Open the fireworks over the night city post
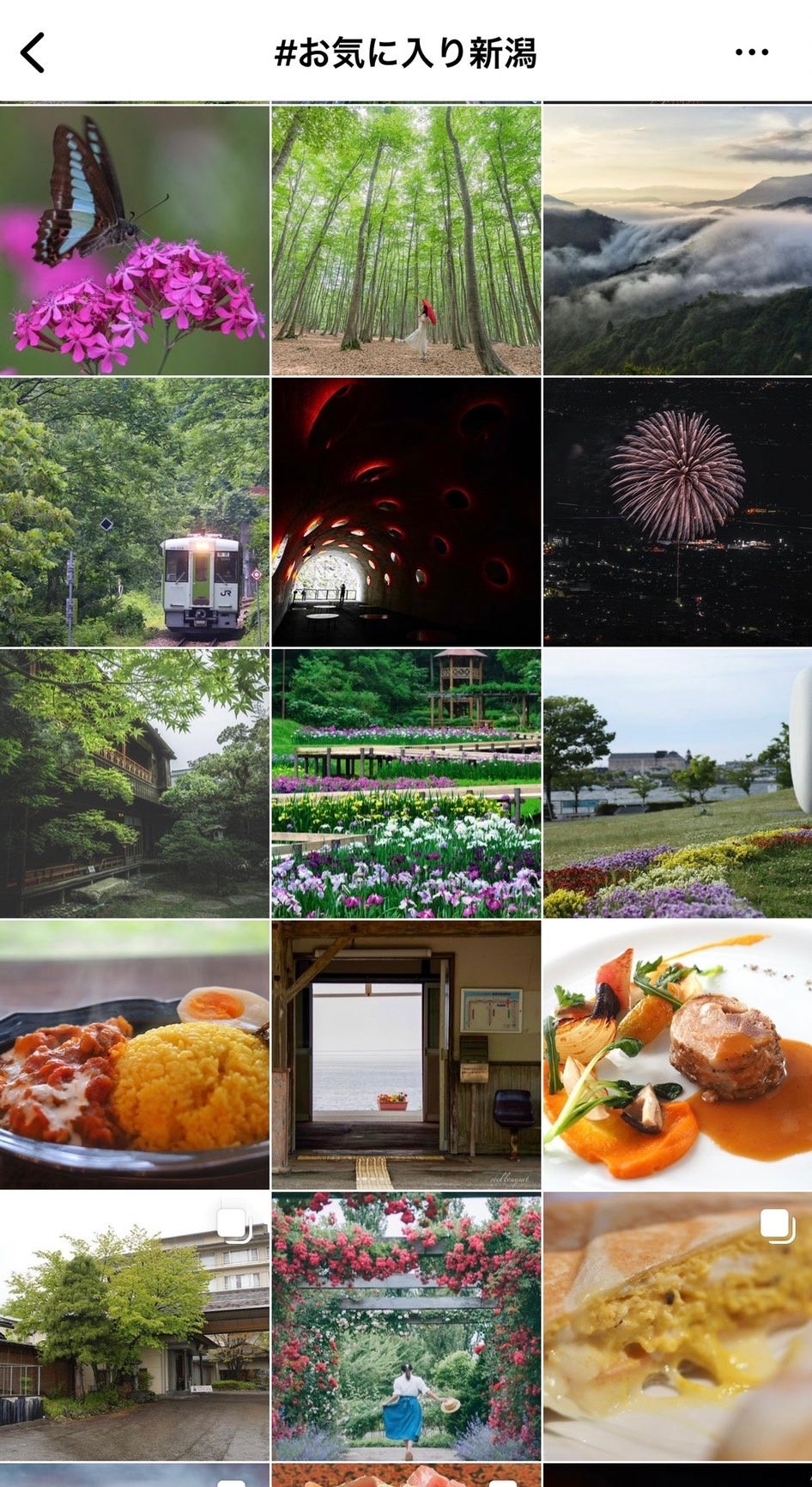This screenshot has width=812, height=1487. (677, 512)
